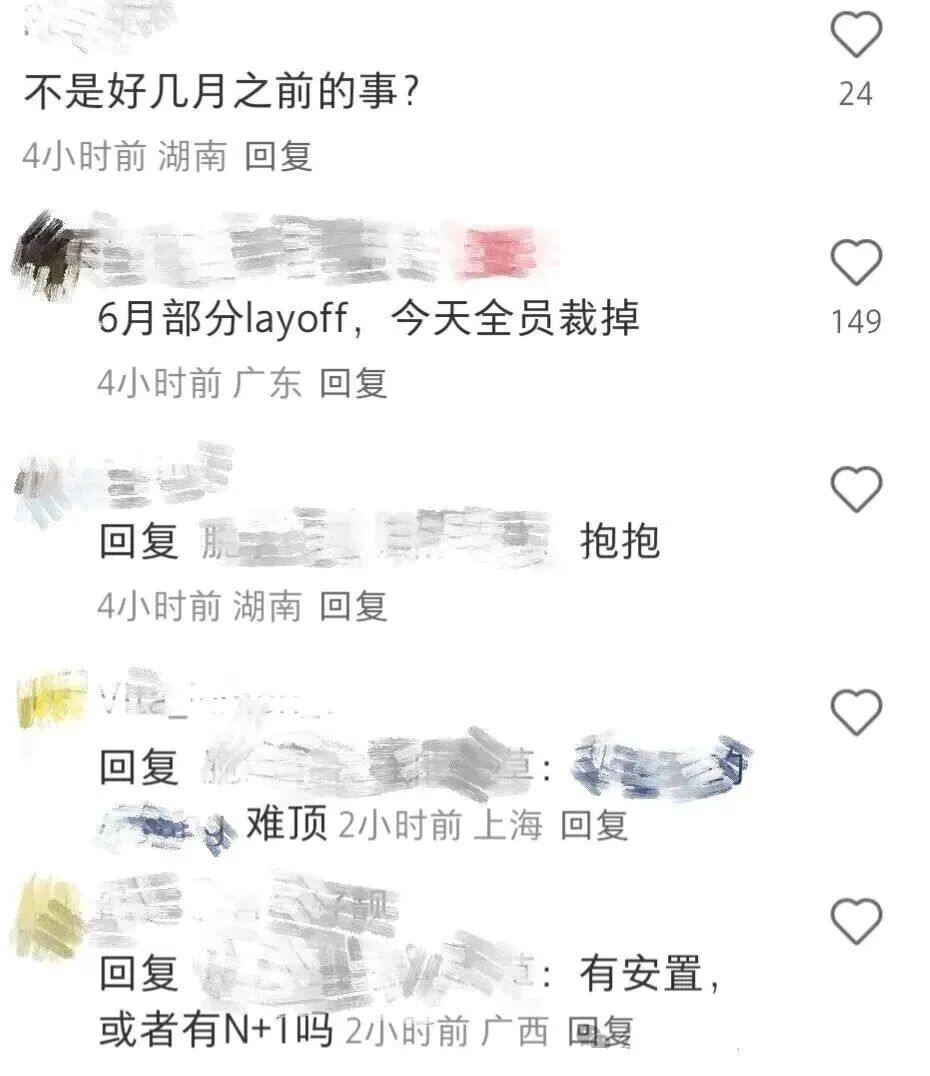Toggle like on the "难顶" reply

(x=855, y=713)
